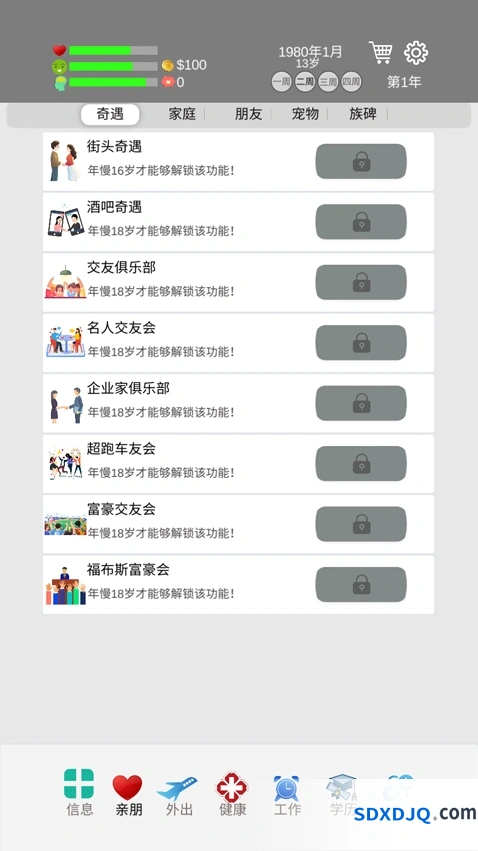The image size is (478, 851).
Task: Tap the lock button for 酒吧奇遇
Action: [361, 222]
